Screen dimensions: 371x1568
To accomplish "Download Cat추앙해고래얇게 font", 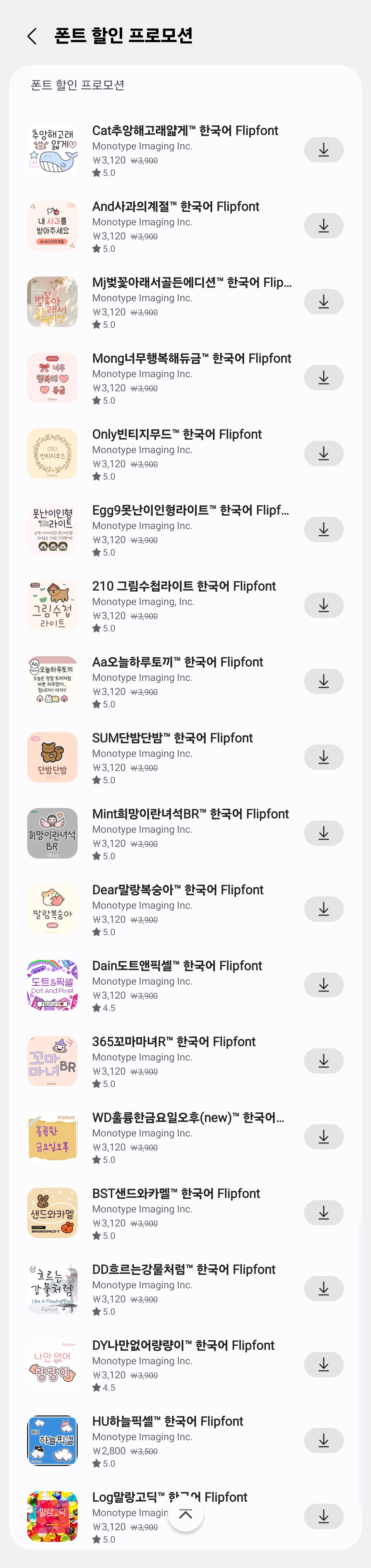I will tap(324, 150).
